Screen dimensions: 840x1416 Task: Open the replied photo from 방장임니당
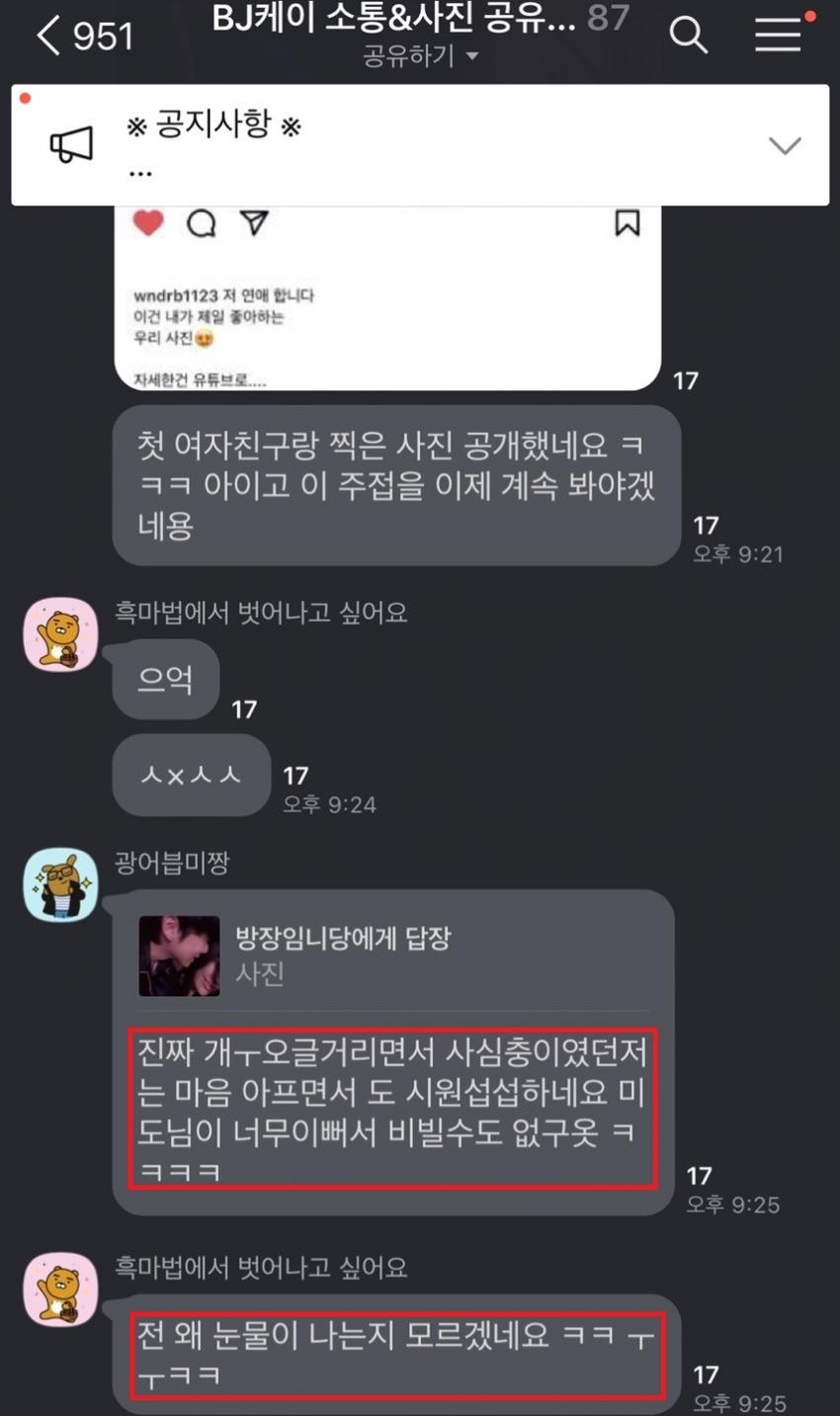tap(179, 956)
